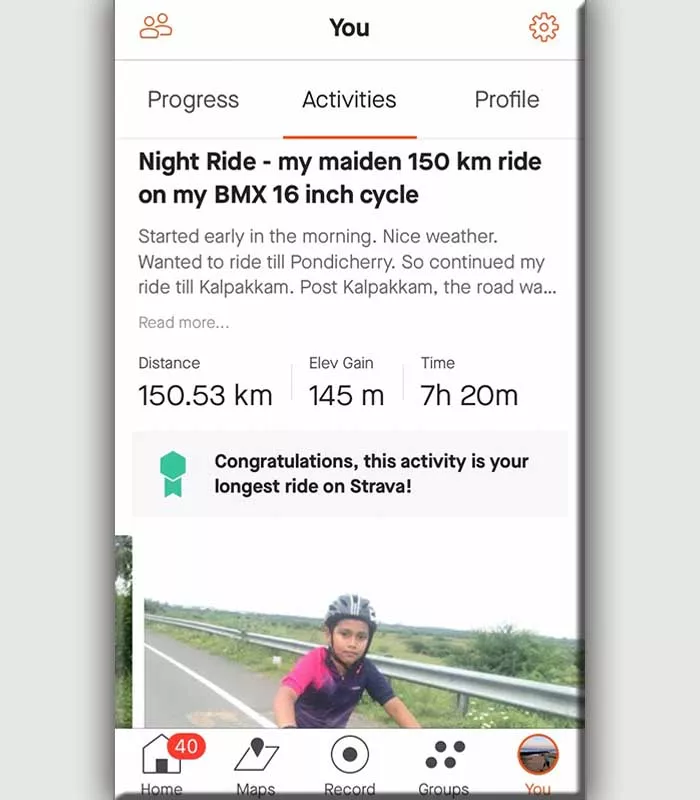This screenshot has height=800, width=700.
Task: View the longest ride achievement banner
Action: [350, 474]
